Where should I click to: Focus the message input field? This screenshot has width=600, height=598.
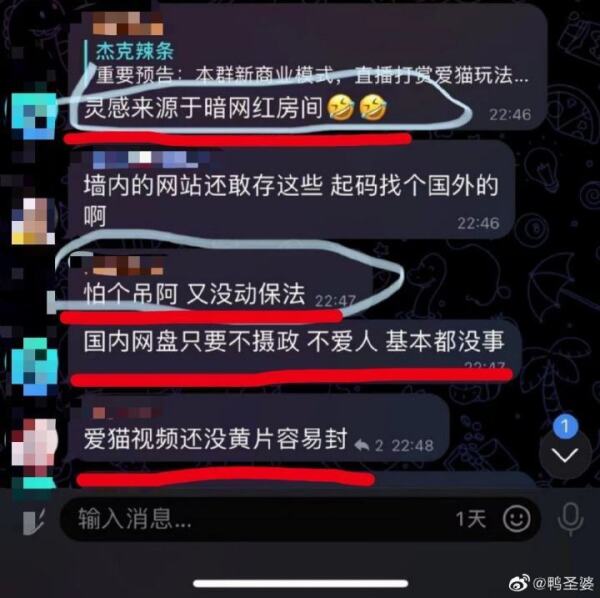pos(250,519)
